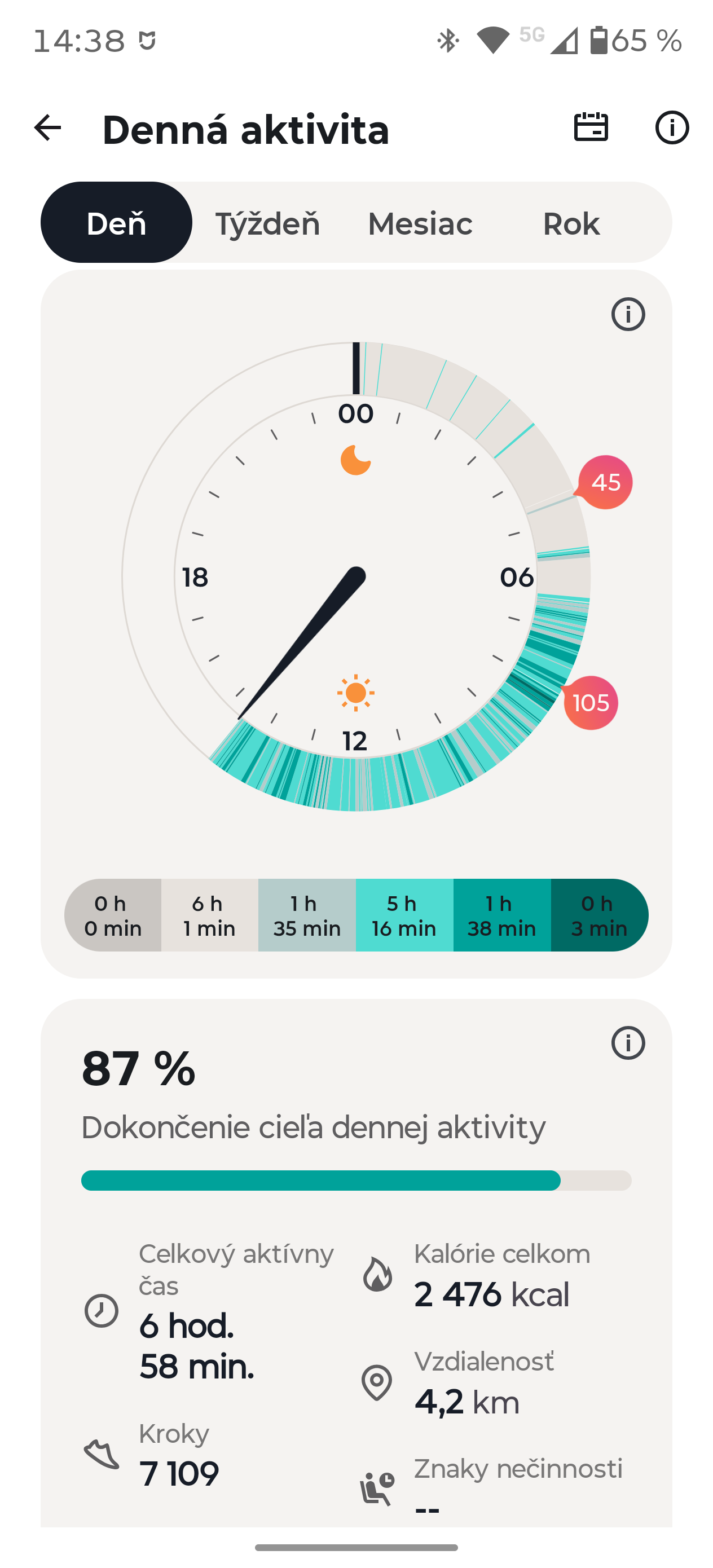The image size is (713, 1568).
Task: Tap the heart rate 105 marker
Action: pyautogui.click(x=590, y=703)
